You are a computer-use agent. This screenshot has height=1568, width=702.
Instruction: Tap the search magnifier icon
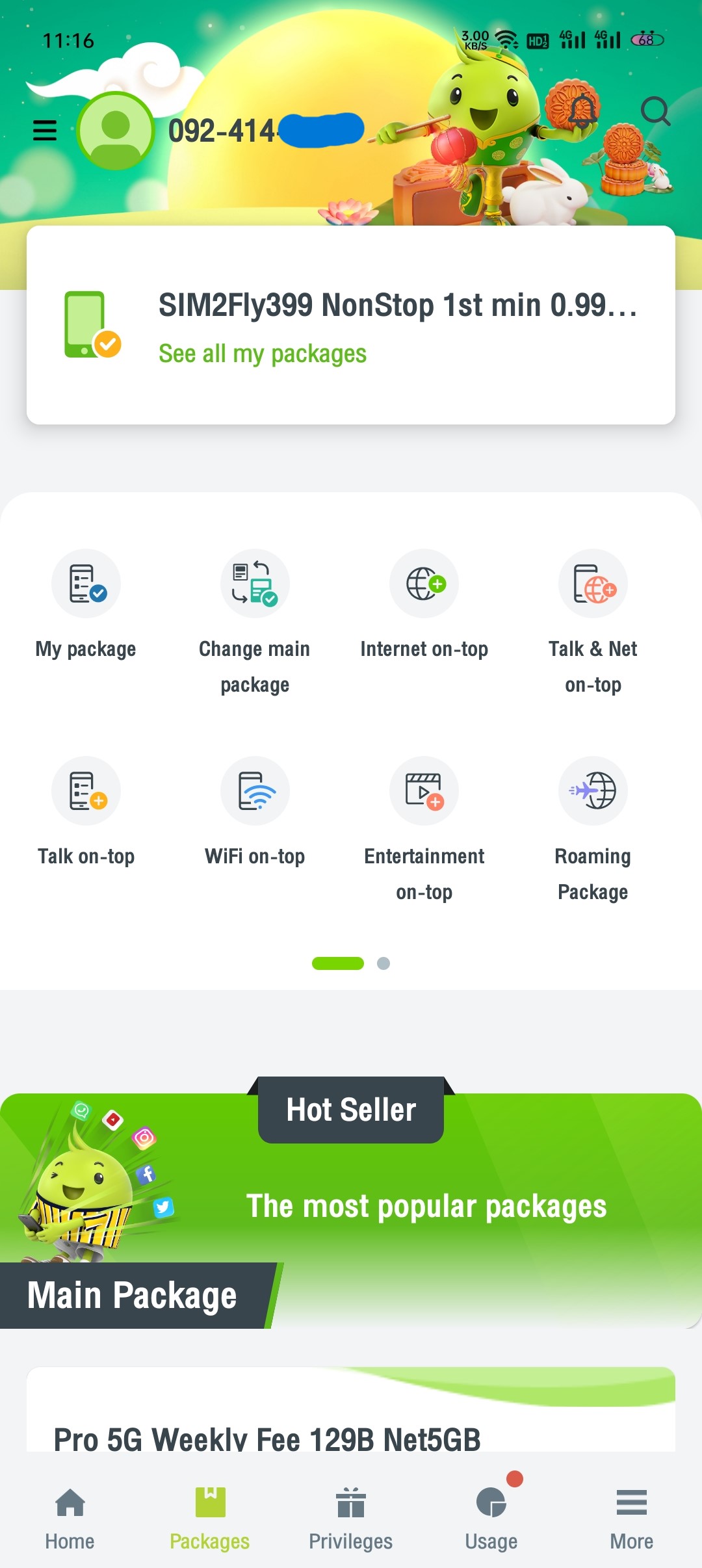[655, 111]
